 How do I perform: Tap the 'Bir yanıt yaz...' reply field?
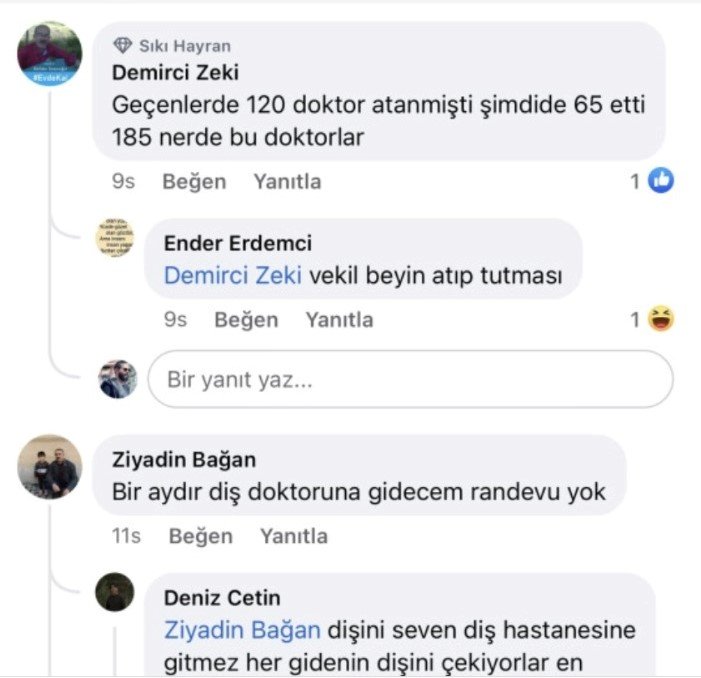coord(410,380)
